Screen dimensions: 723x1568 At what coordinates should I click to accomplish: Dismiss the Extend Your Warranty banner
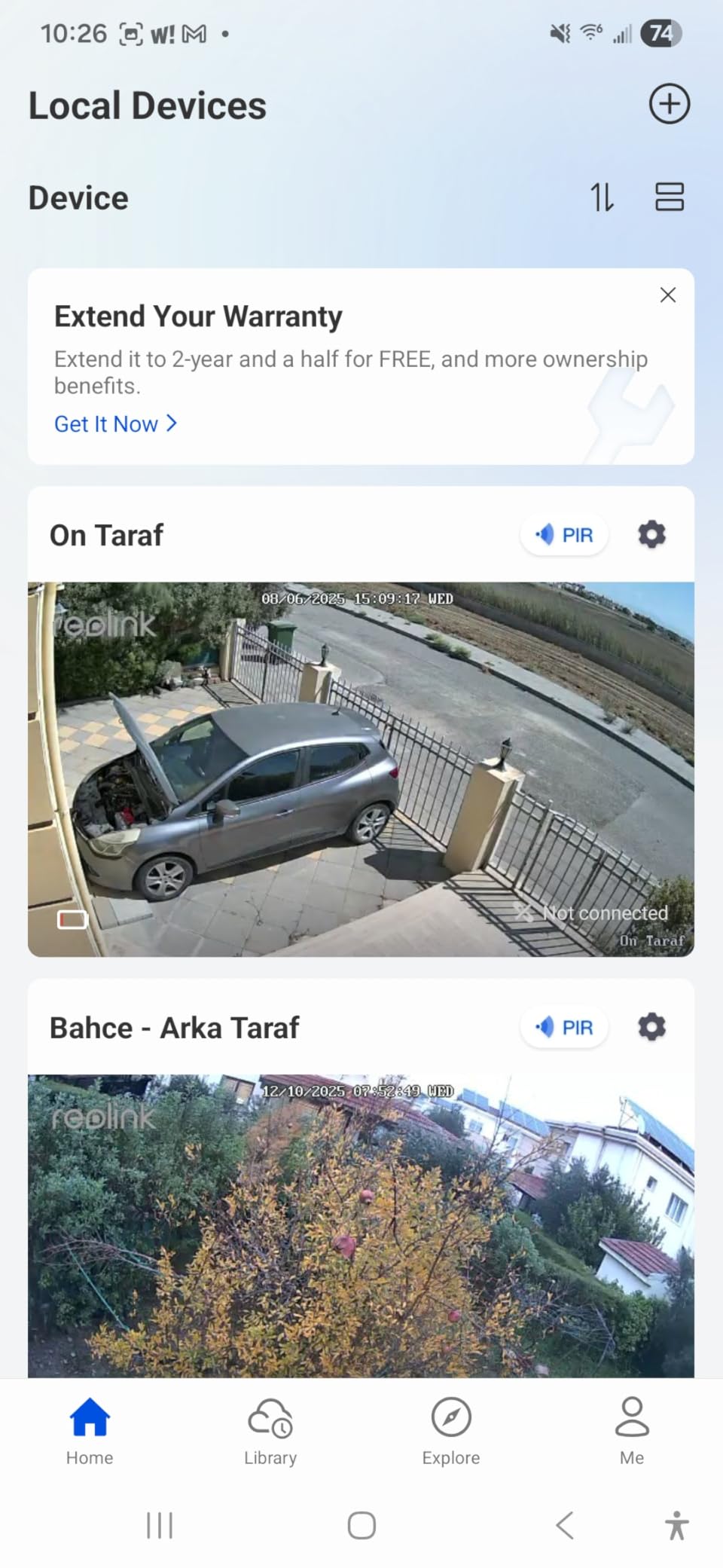click(667, 295)
